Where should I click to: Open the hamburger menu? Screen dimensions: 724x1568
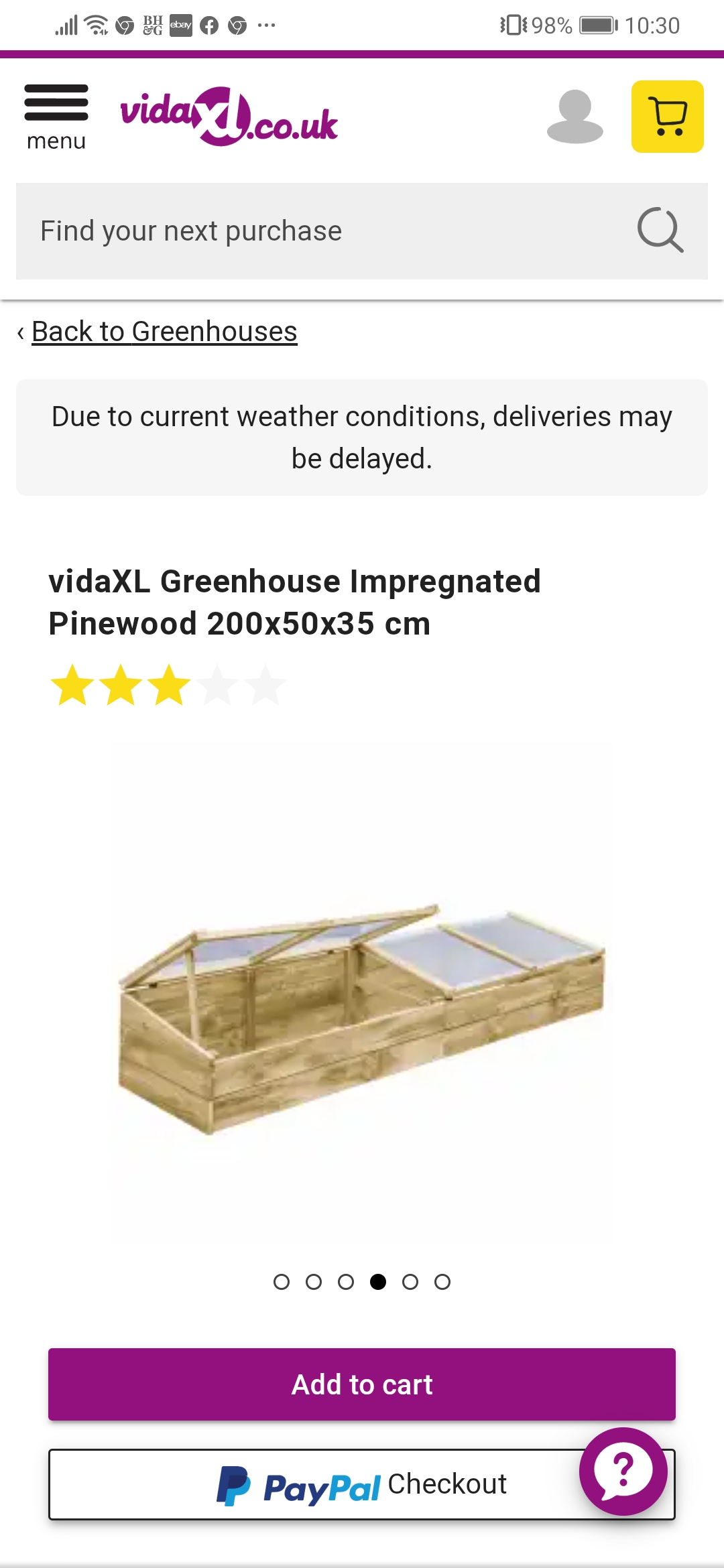point(56,115)
